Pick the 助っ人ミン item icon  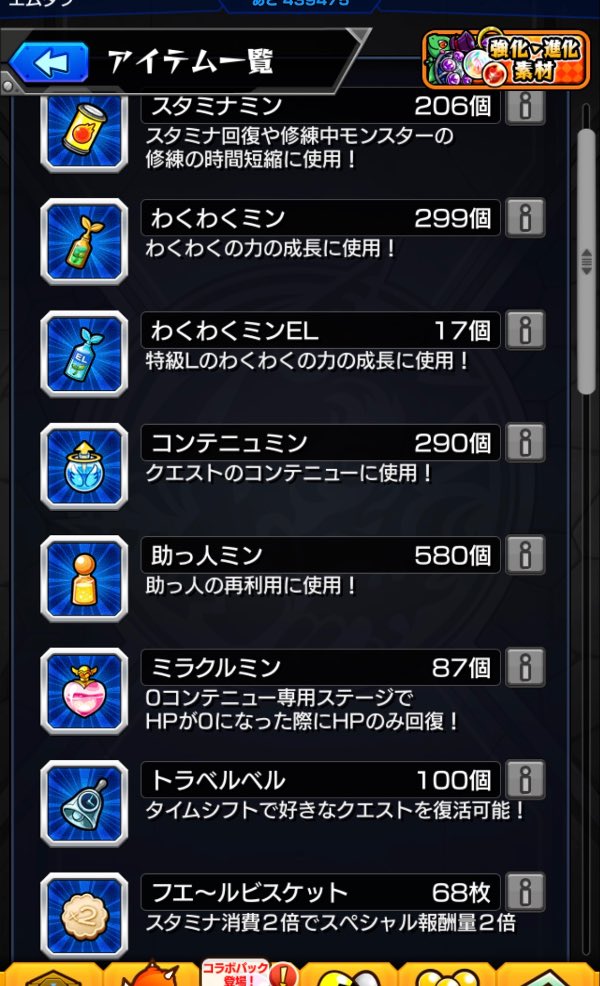84,578
